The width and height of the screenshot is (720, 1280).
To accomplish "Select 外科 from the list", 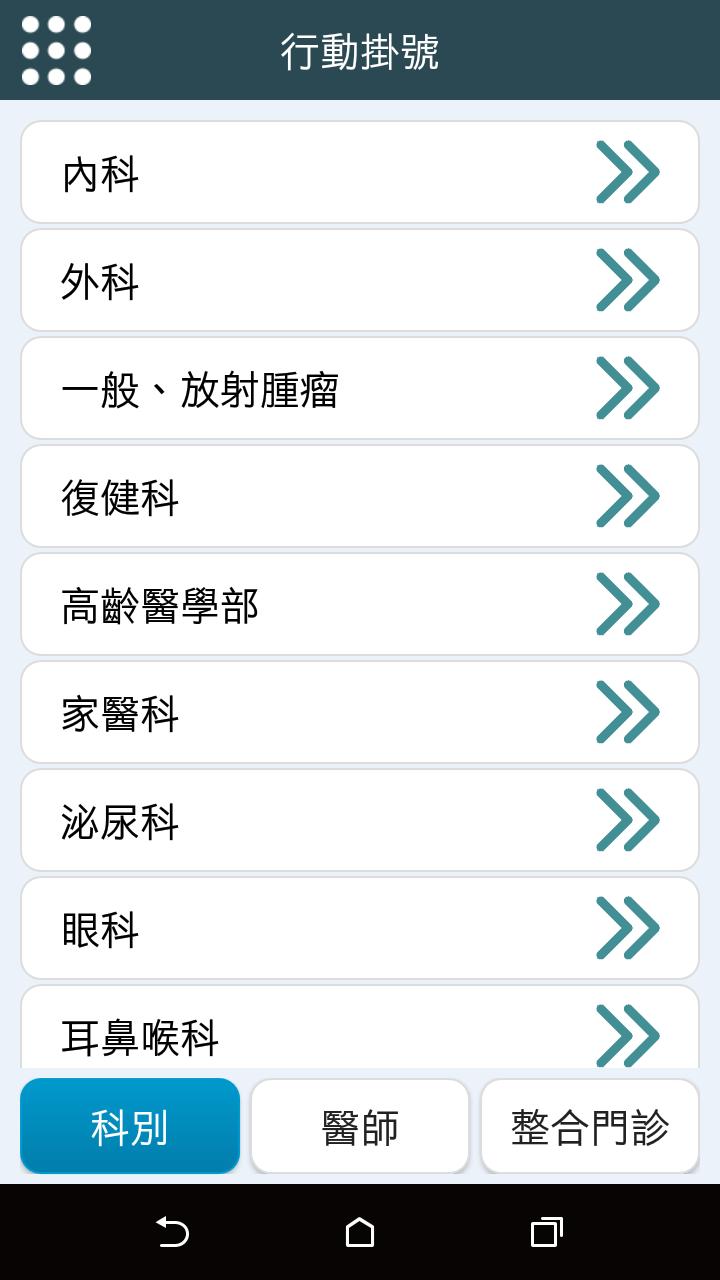I will (x=360, y=280).
